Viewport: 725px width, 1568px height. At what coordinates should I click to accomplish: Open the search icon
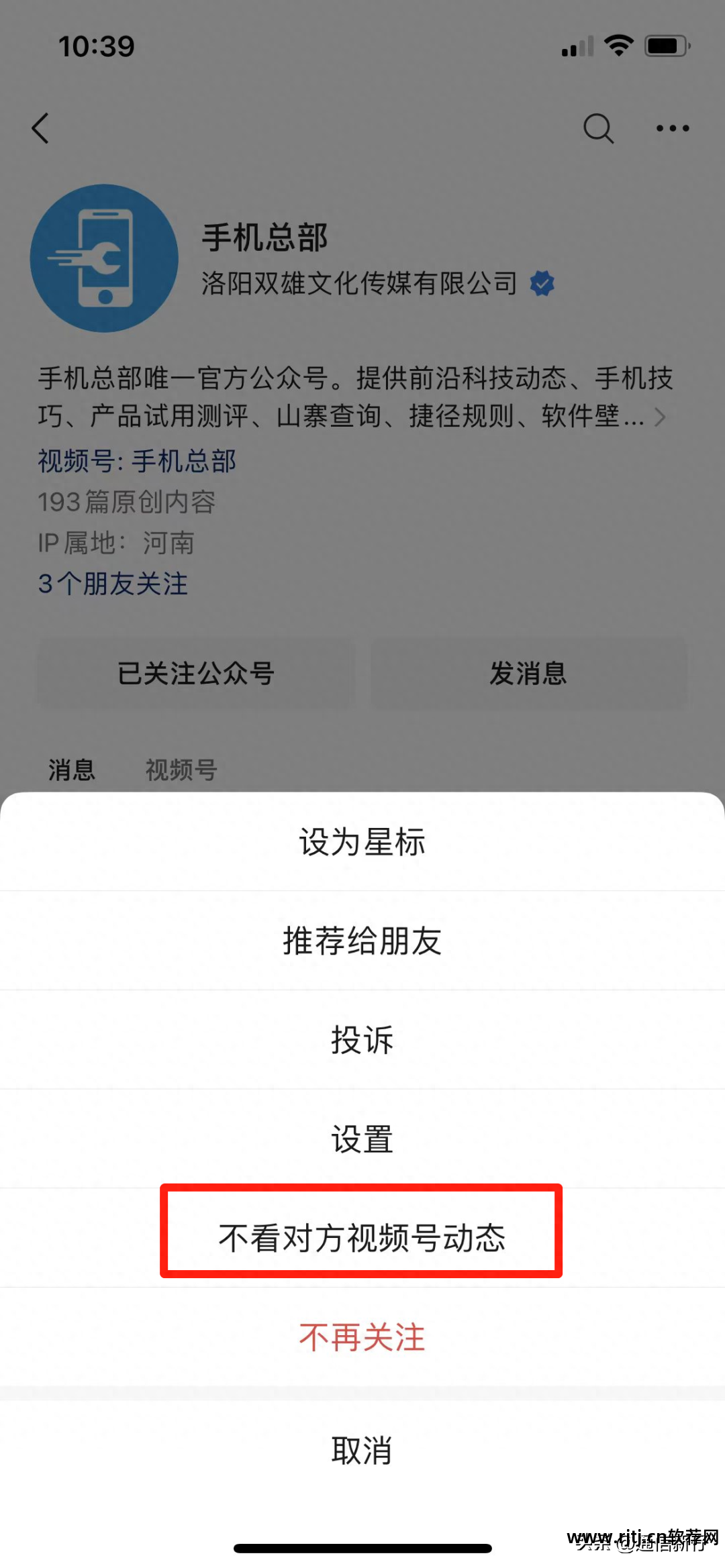click(x=598, y=128)
